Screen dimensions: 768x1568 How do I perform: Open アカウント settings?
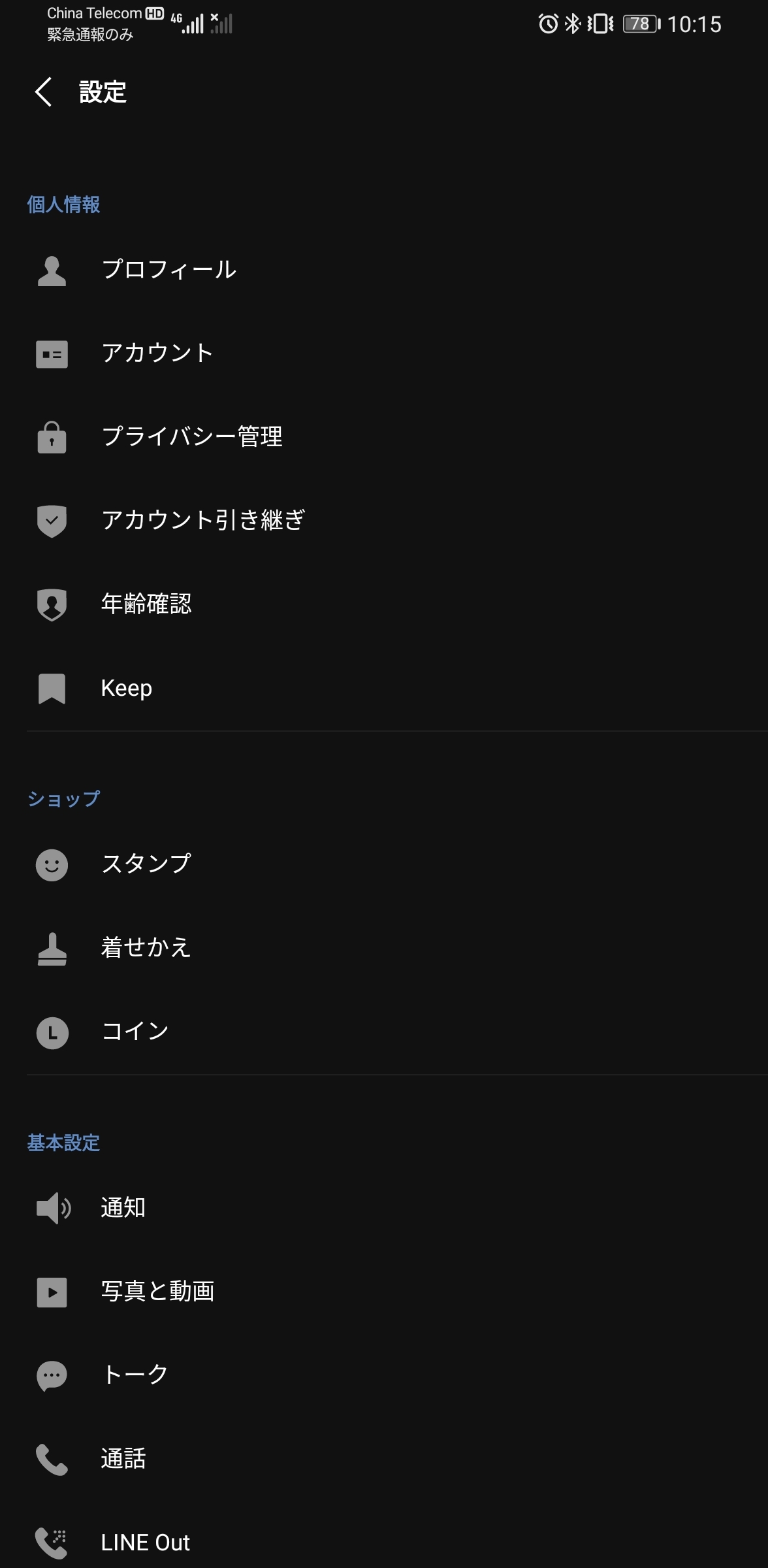tap(384, 353)
